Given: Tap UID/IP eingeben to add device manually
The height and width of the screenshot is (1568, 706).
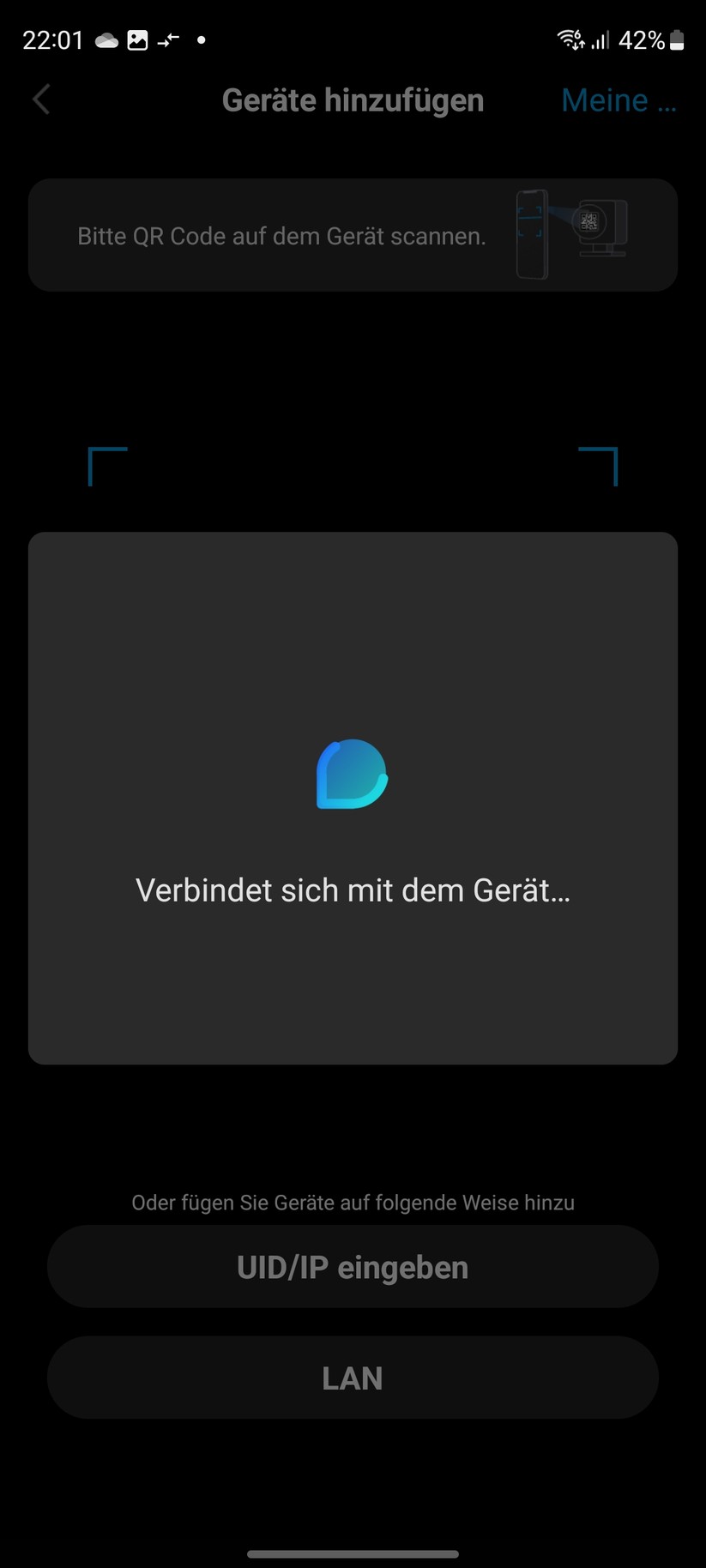Looking at the screenshot, I should click(x=352, y=1266).
